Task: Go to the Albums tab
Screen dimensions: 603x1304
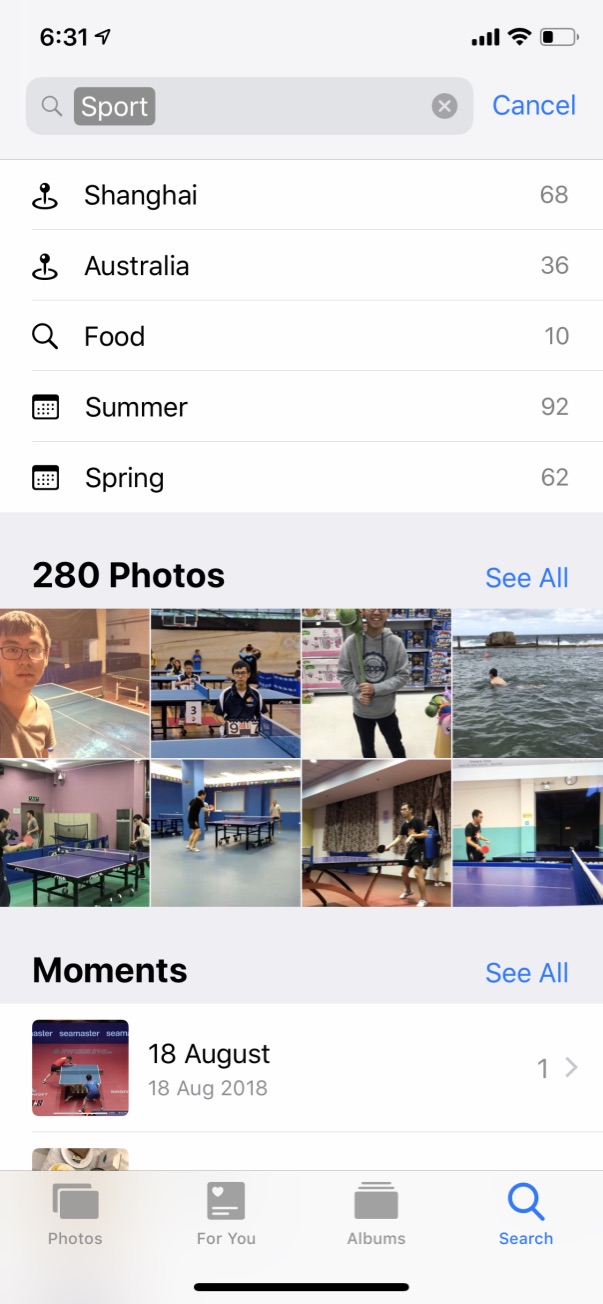Action: [x=376, y=1213]
